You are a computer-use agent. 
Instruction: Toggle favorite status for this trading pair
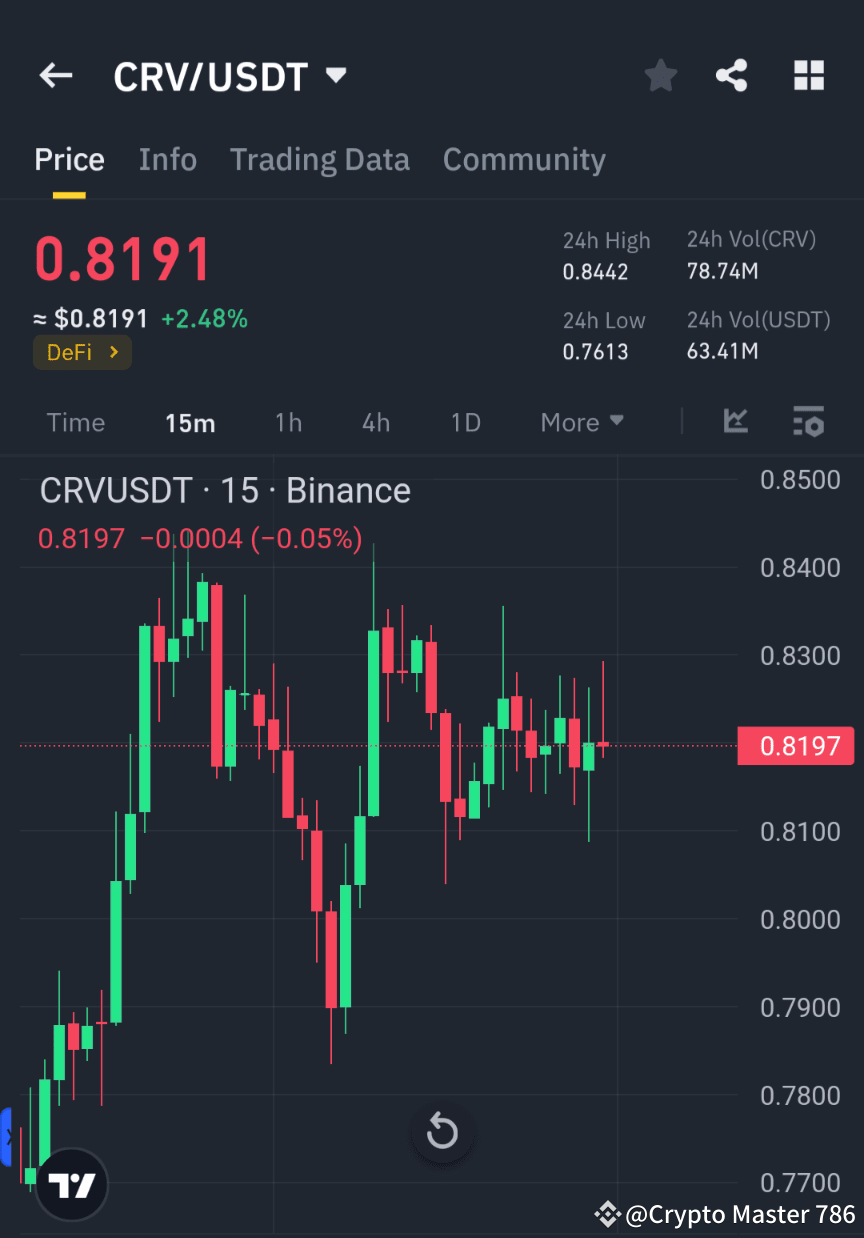(x=660, y=75)
